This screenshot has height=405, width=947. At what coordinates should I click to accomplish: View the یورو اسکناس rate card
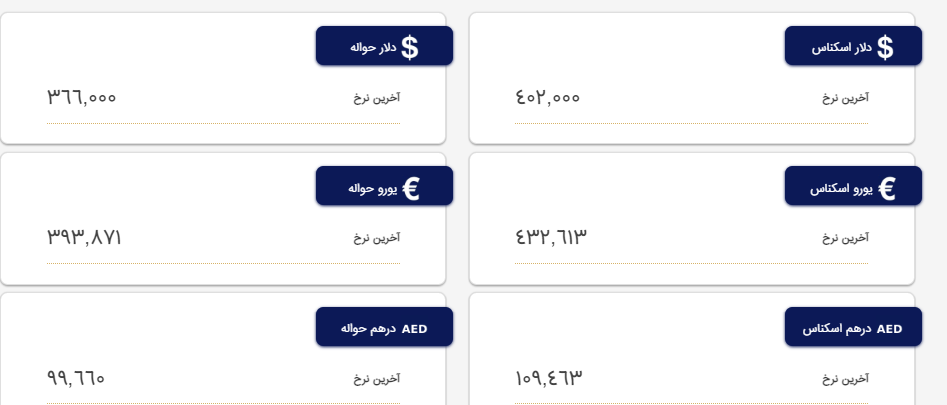click(691, 218)
